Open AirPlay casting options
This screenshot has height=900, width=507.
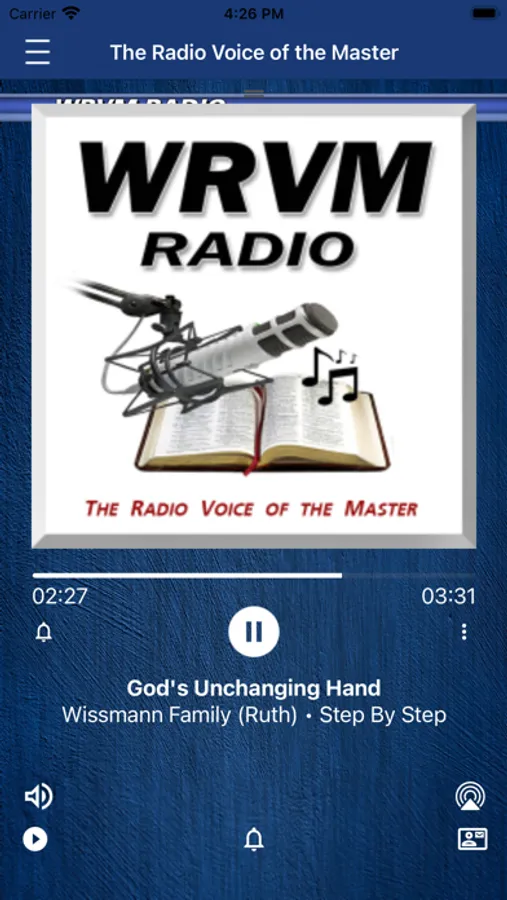click(470, 797)
